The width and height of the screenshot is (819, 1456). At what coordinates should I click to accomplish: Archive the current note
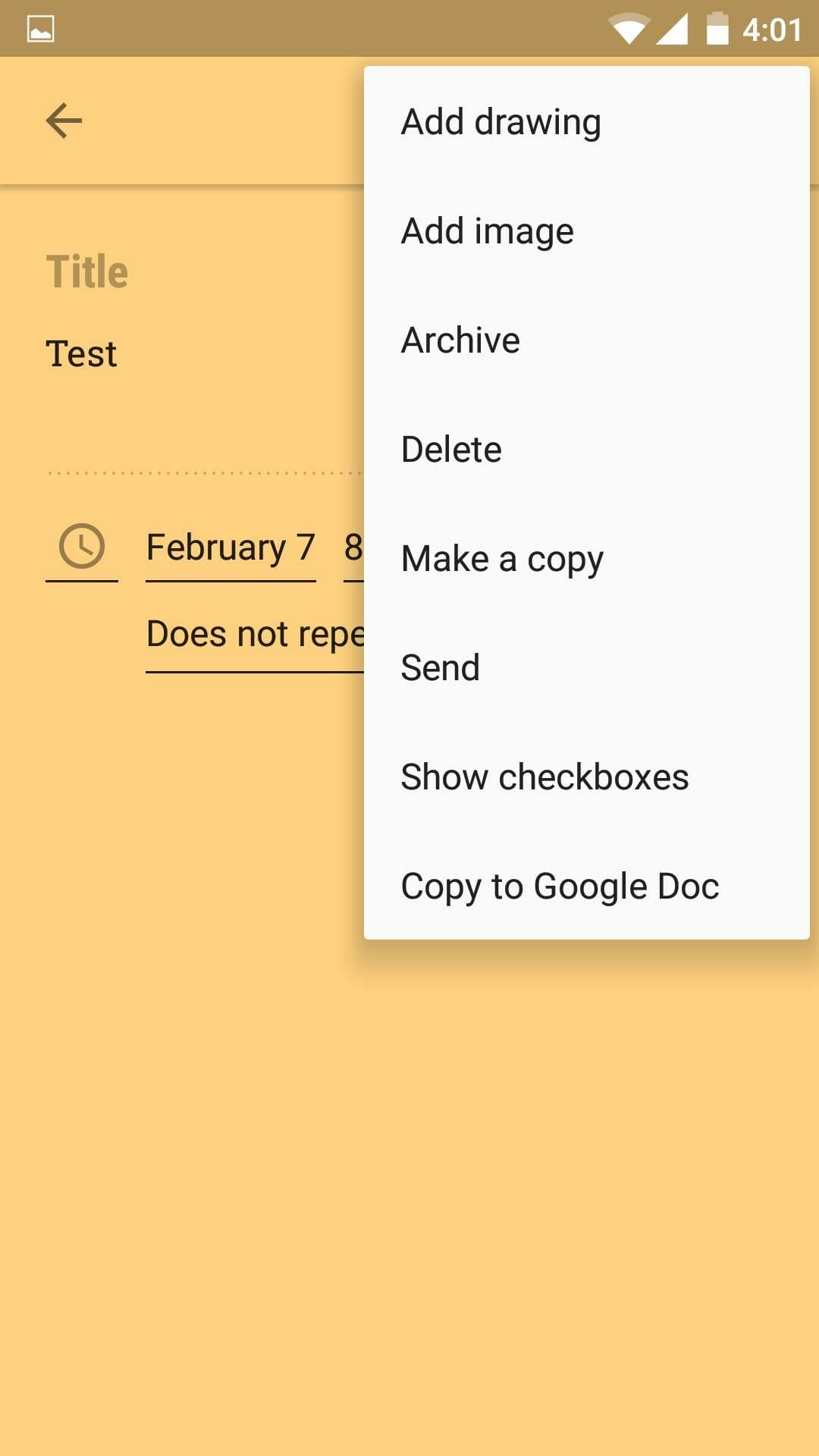click(x=460, y=340)
